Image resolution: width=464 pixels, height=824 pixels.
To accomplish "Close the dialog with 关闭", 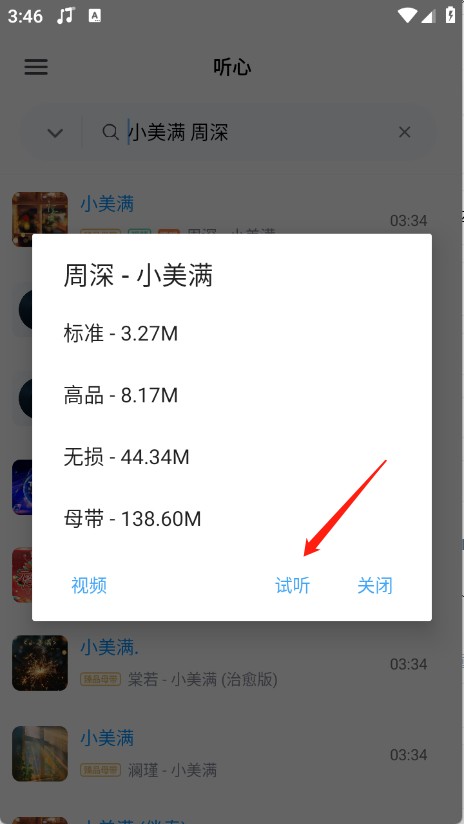I will (375, 585).
